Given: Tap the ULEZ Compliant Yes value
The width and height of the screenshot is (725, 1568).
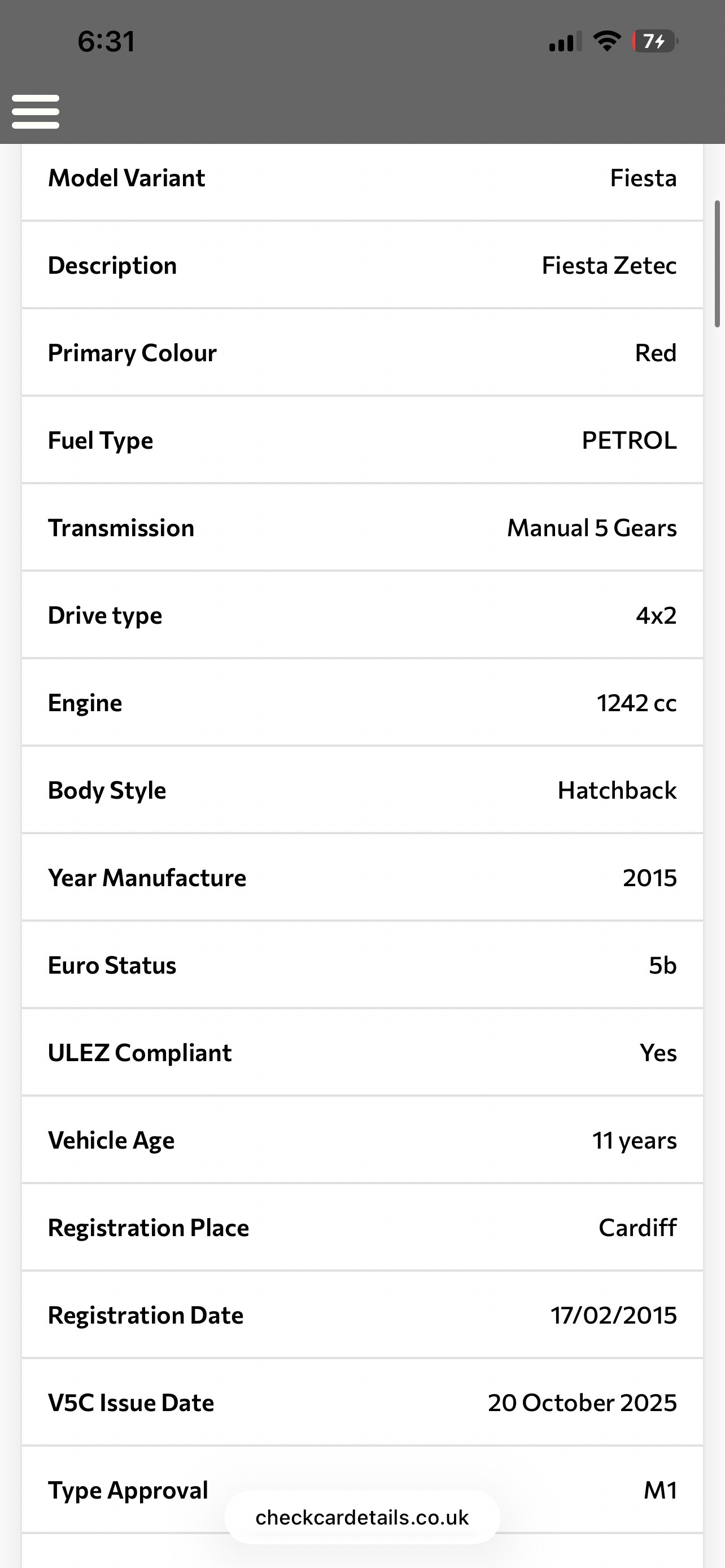Looking at the screenshot, I should tap(658, 1053).
